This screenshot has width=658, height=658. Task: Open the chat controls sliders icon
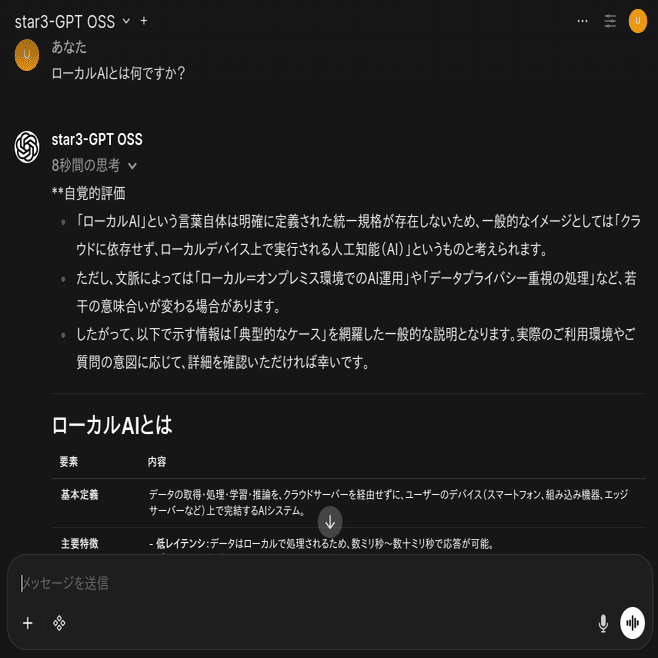click(x=610, y=20)
